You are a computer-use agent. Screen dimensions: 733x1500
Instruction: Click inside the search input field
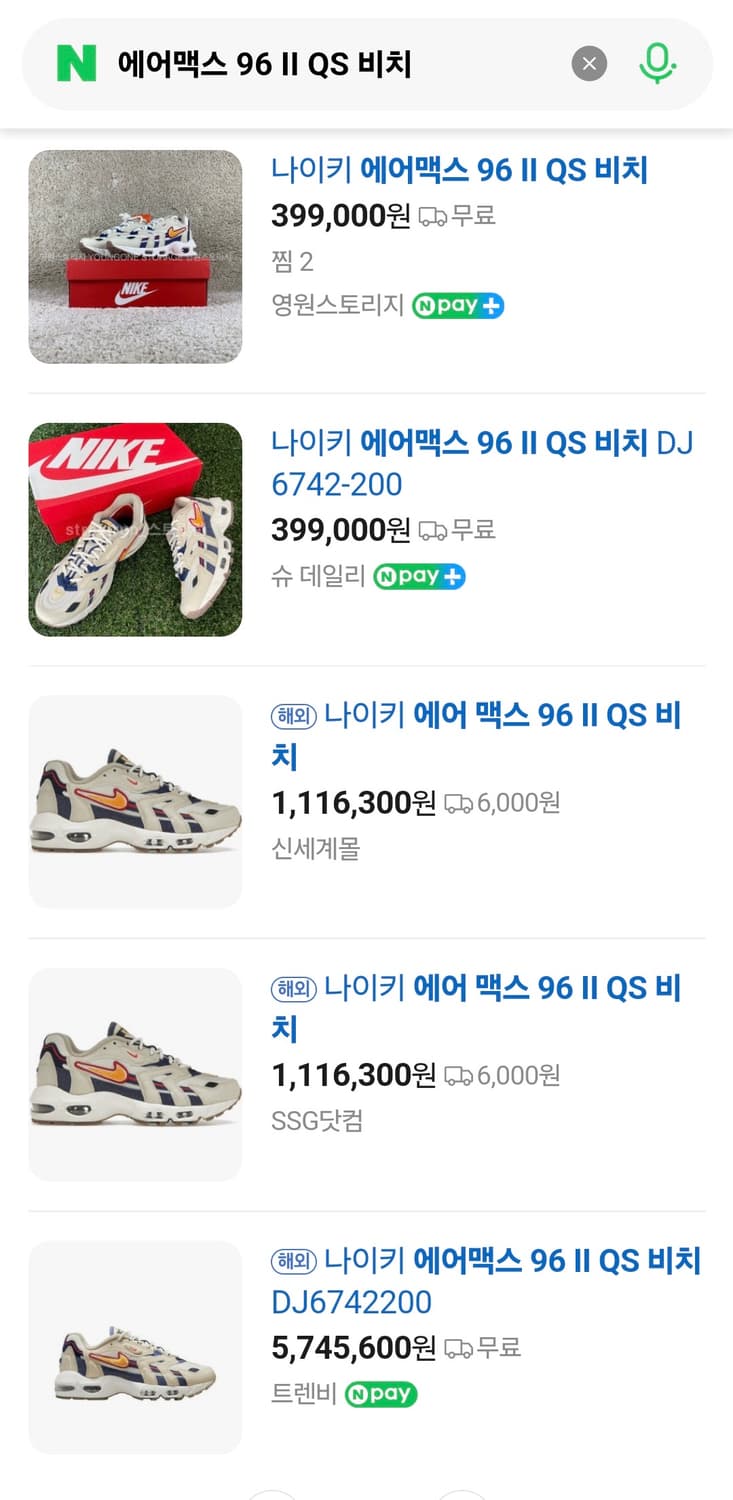pos(300,63)
